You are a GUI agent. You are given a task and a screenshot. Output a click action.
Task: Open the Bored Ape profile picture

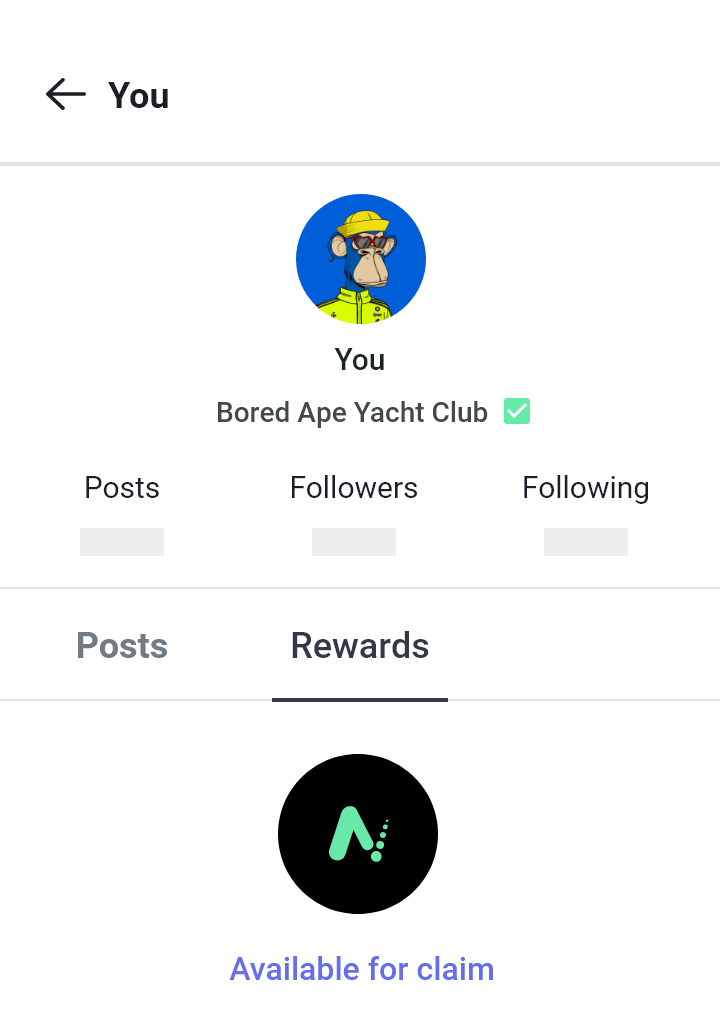point(361,259)
